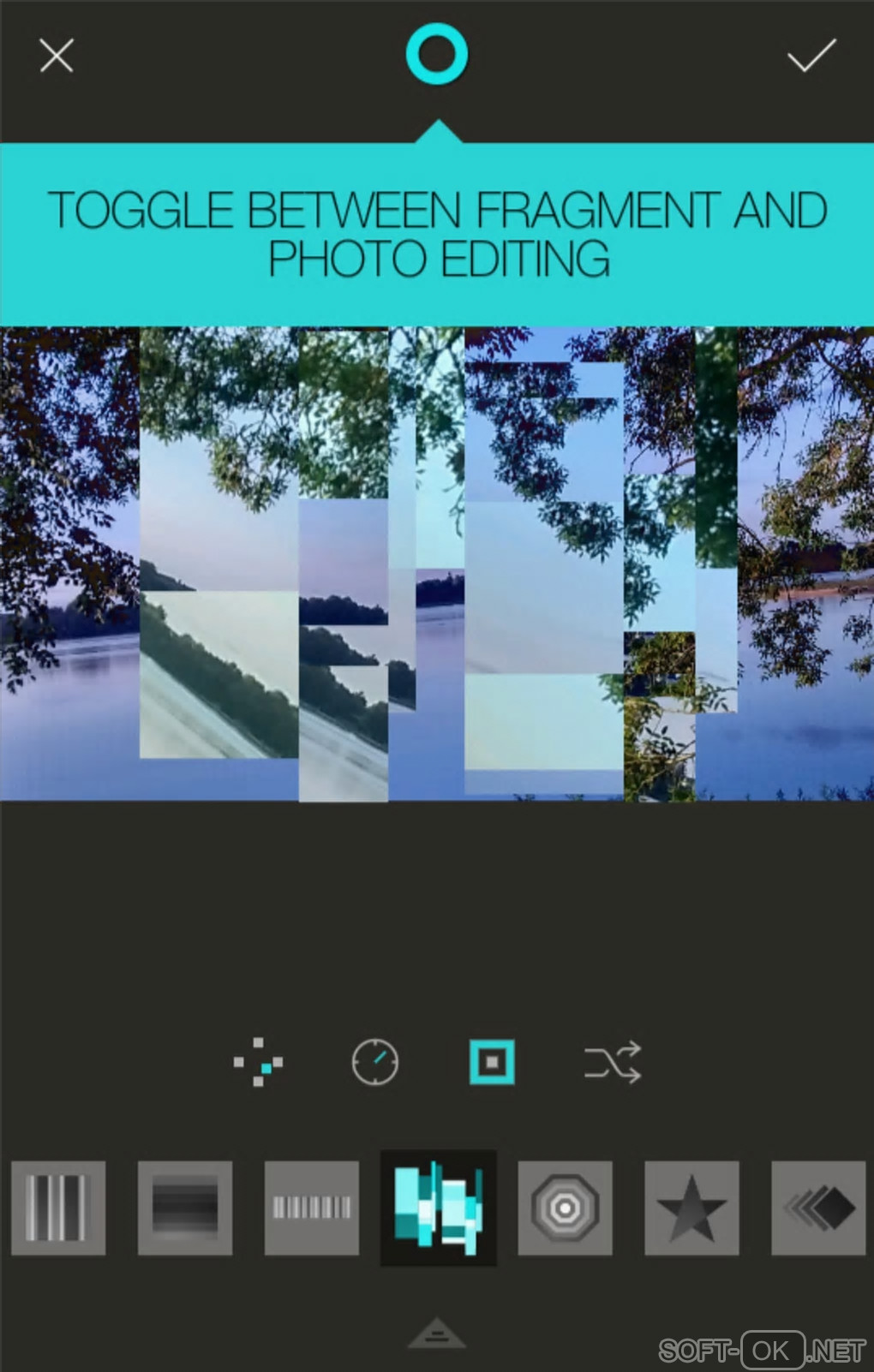Image resolution: width=874 pixels, height=1372 pixels.
Task: Toggle fragment and photo editing circle
Action: click(437, 55)
